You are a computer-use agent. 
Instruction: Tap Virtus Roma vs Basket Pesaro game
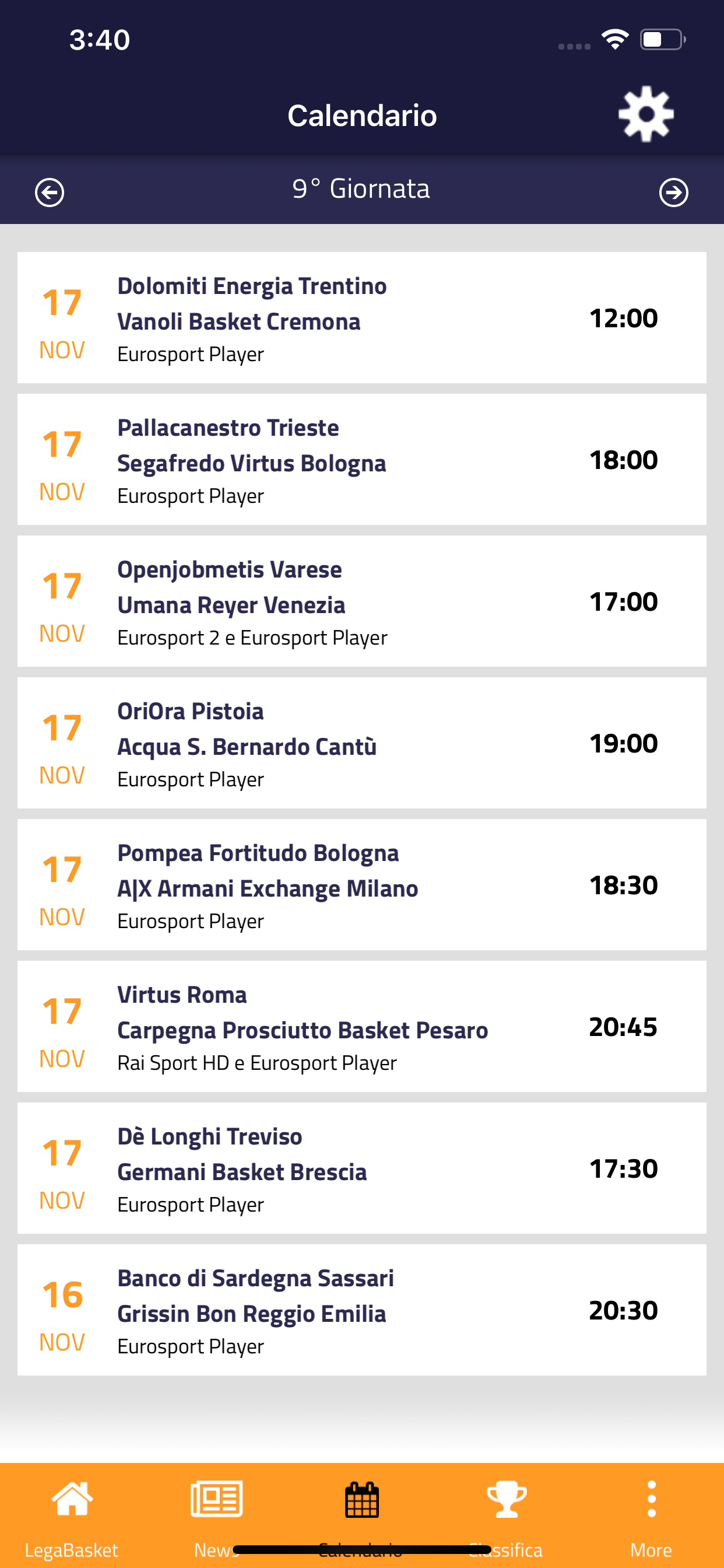[362, 1027]
